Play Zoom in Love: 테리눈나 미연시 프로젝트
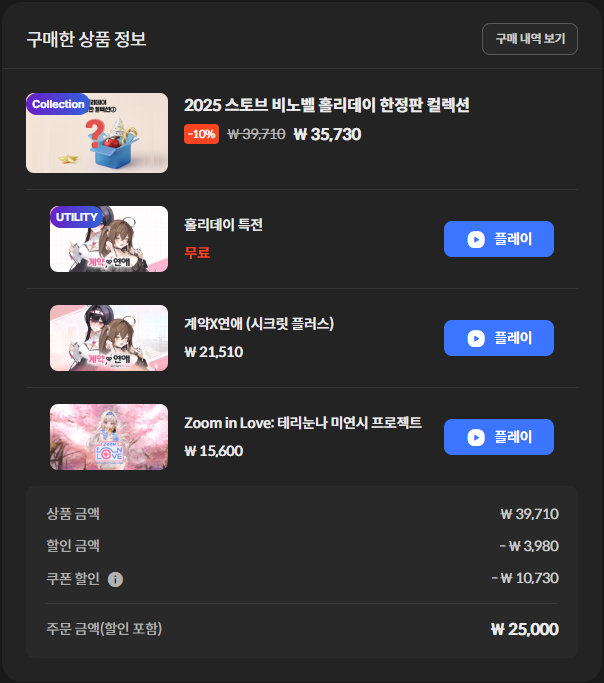604x683 pixels. click(498, 437)
